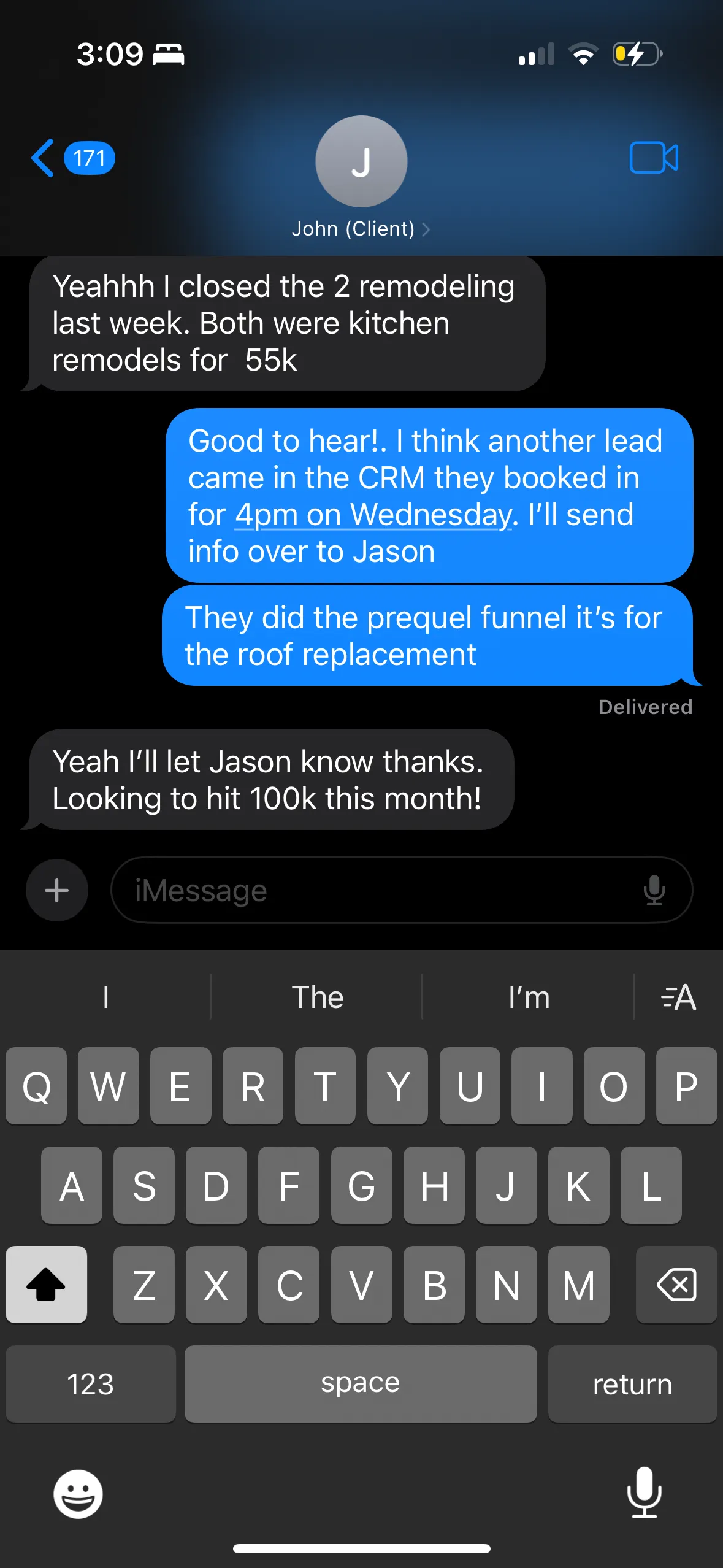Tap the backspace key

pos(676,1285)
